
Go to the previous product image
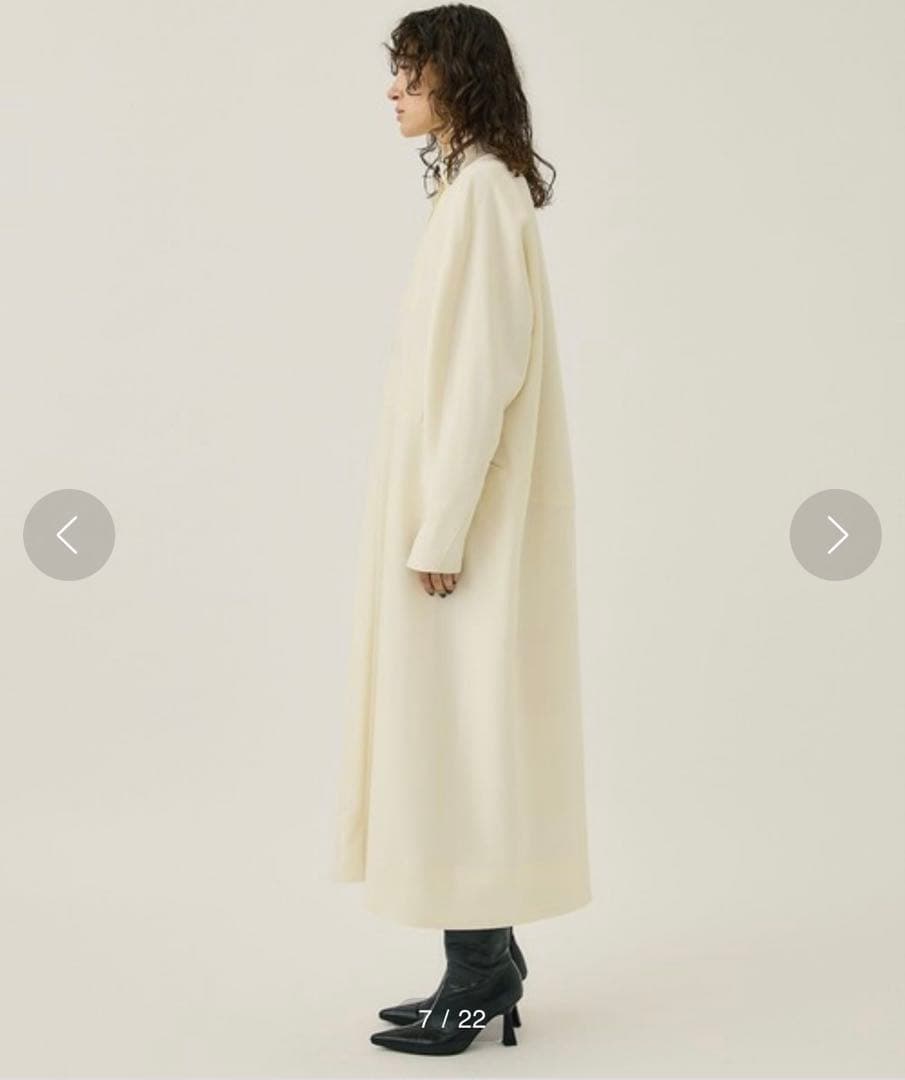click(x=69, y=535)
